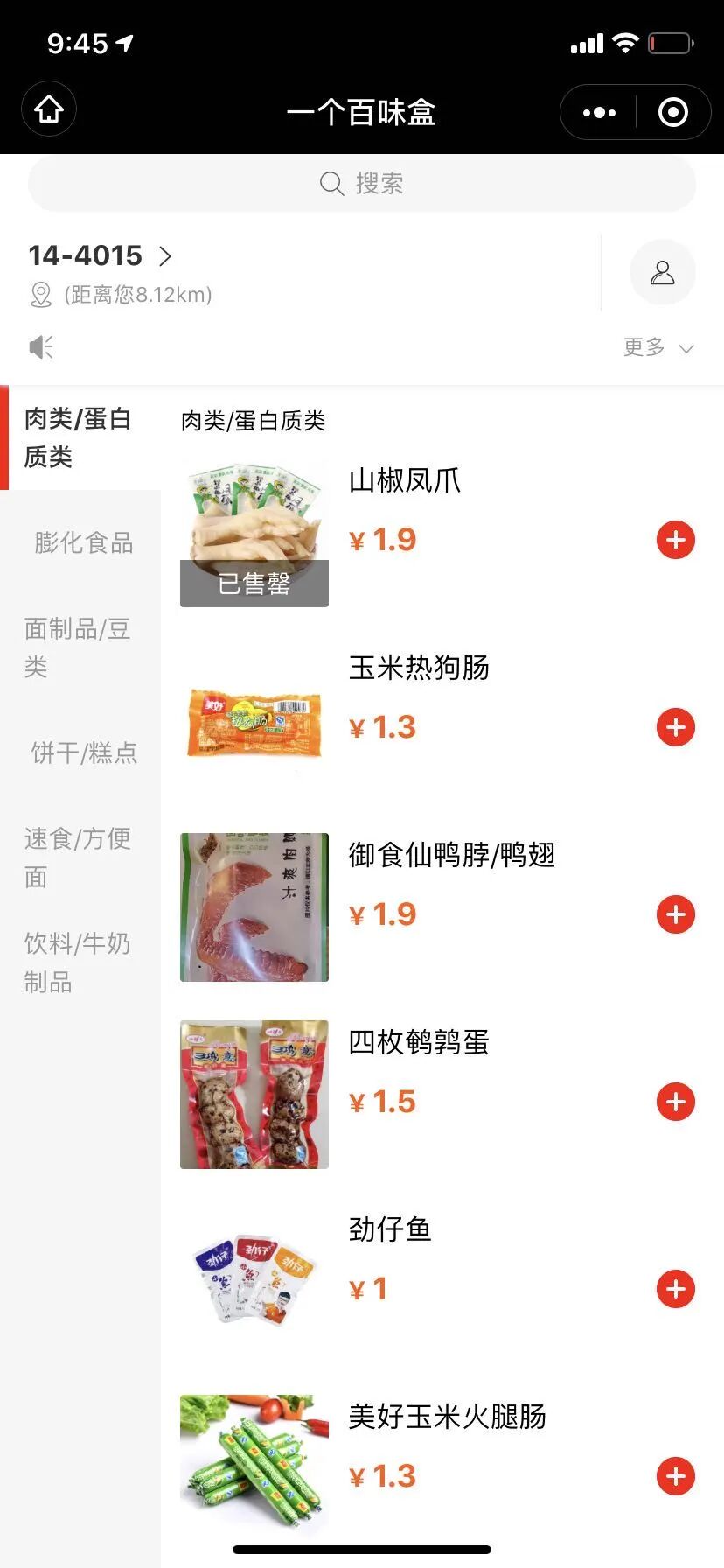Switch to the 速食/方便面 category

tap(78, 857)
